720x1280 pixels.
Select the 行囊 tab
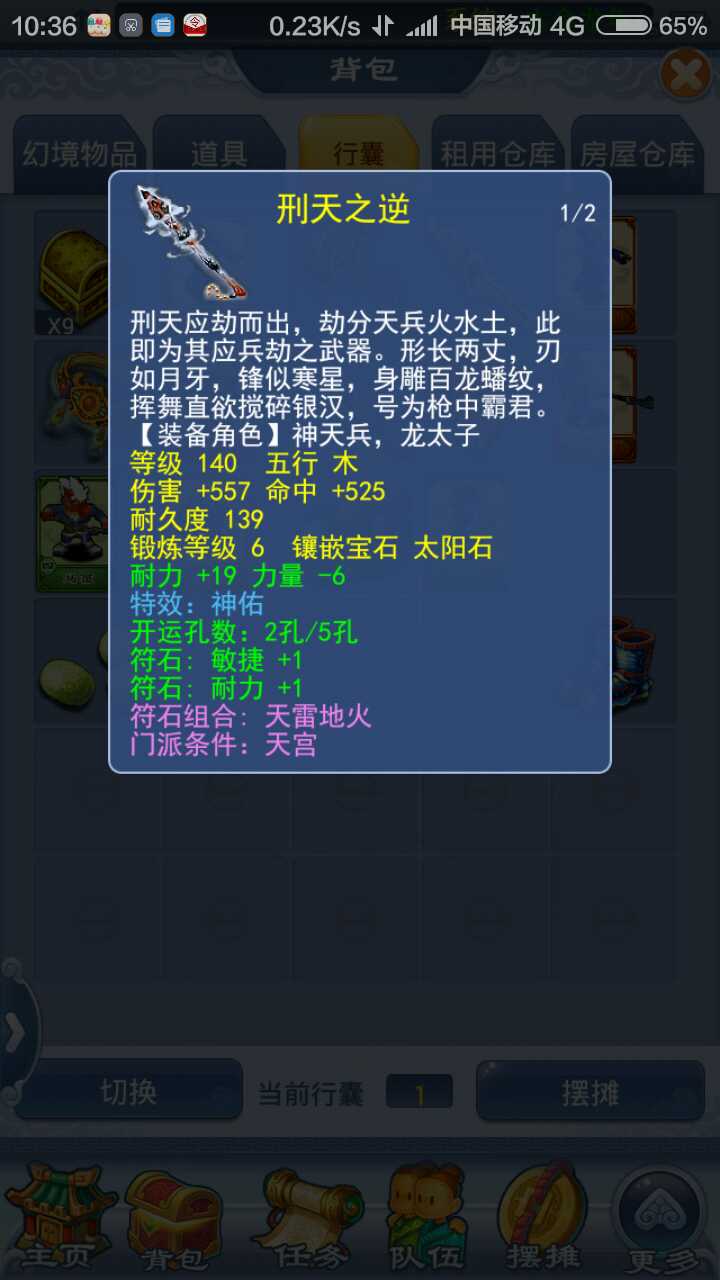click(x=358, y=154)
